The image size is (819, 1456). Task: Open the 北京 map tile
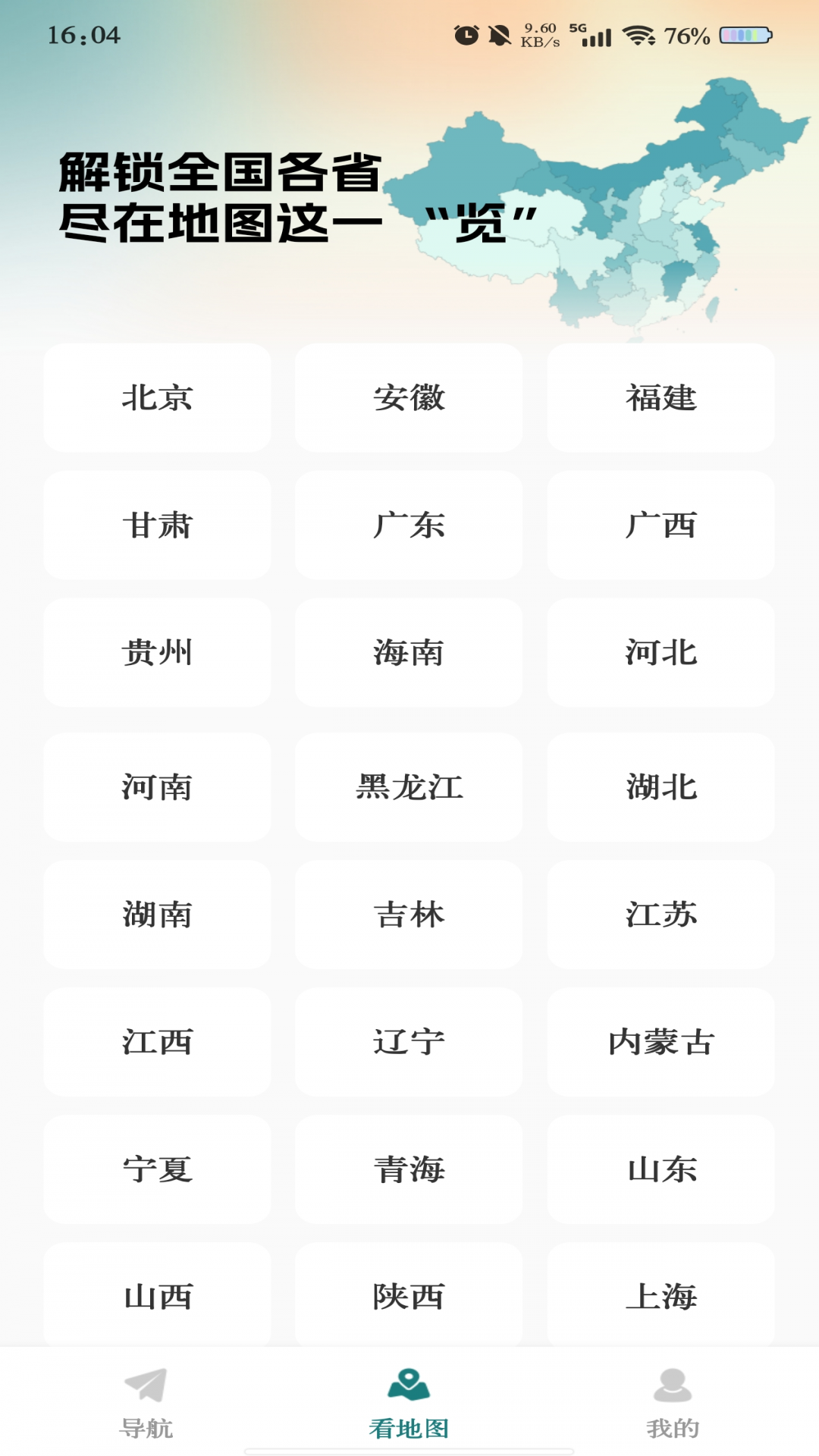pyautogui.click(x=157, y=397)
